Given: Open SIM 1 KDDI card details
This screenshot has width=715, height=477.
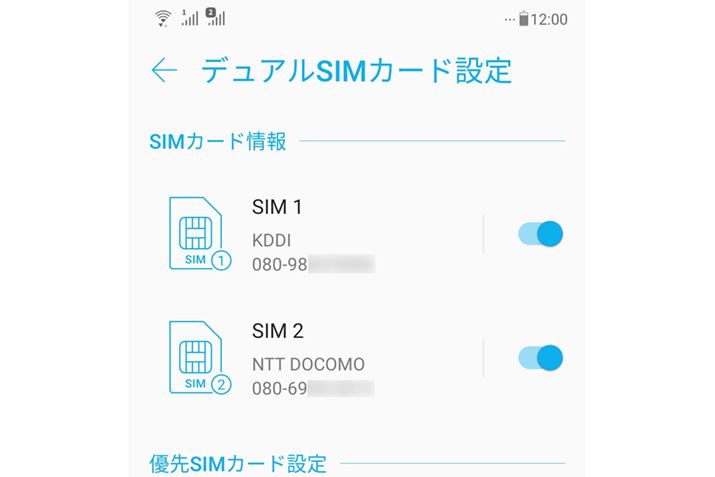Looking at the screenshot, I should (310, 235).
